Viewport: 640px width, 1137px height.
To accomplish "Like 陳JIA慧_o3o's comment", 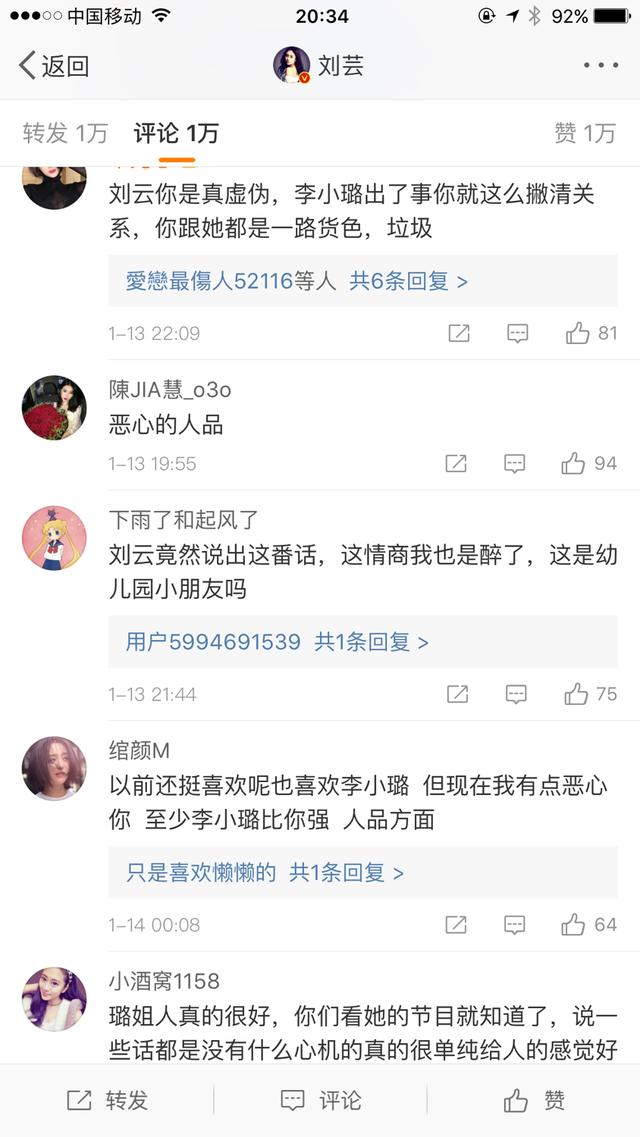I will pyautogui.click(x=574, y=464).
